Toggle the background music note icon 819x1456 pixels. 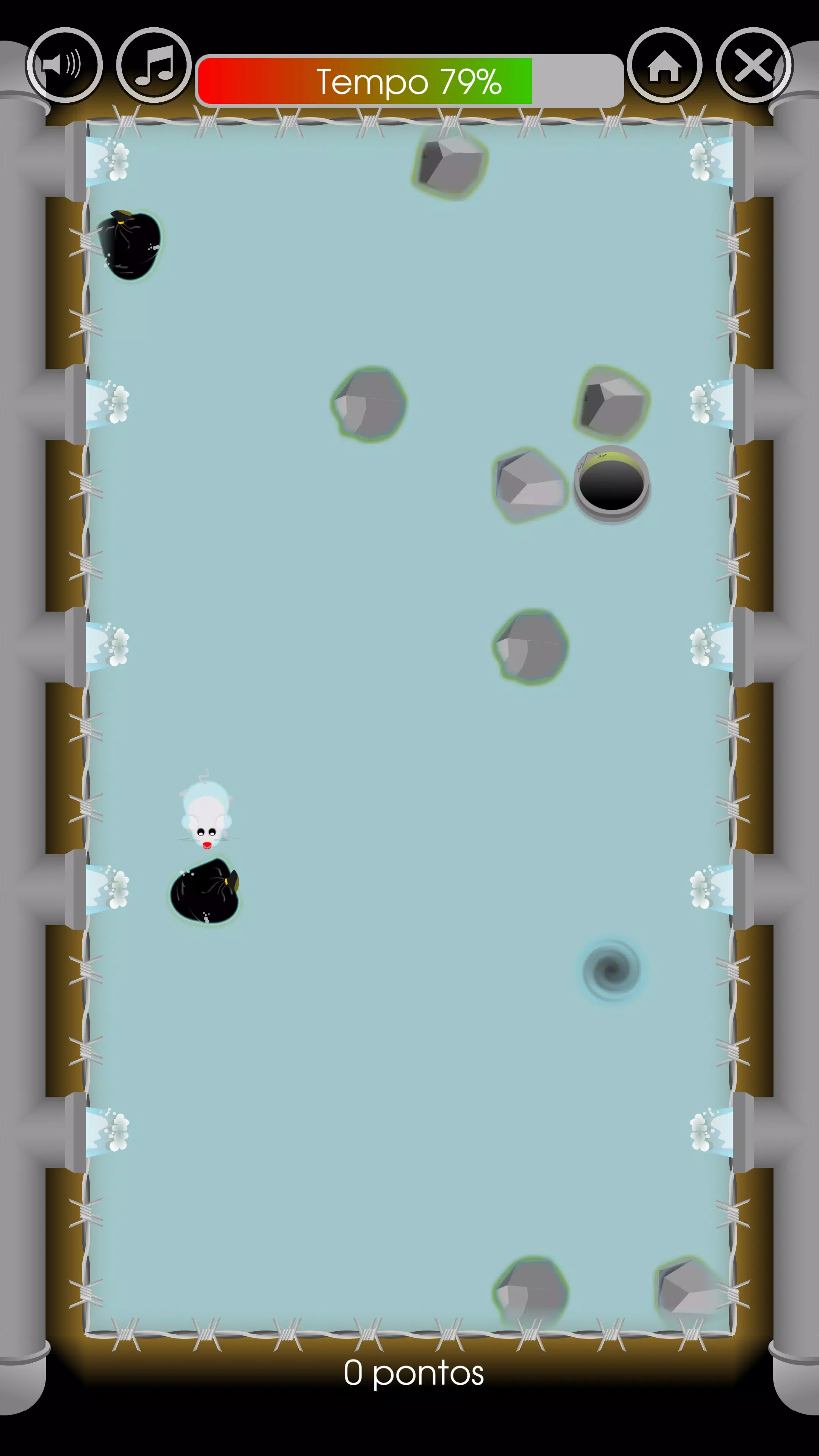click(x=154, y=66)
